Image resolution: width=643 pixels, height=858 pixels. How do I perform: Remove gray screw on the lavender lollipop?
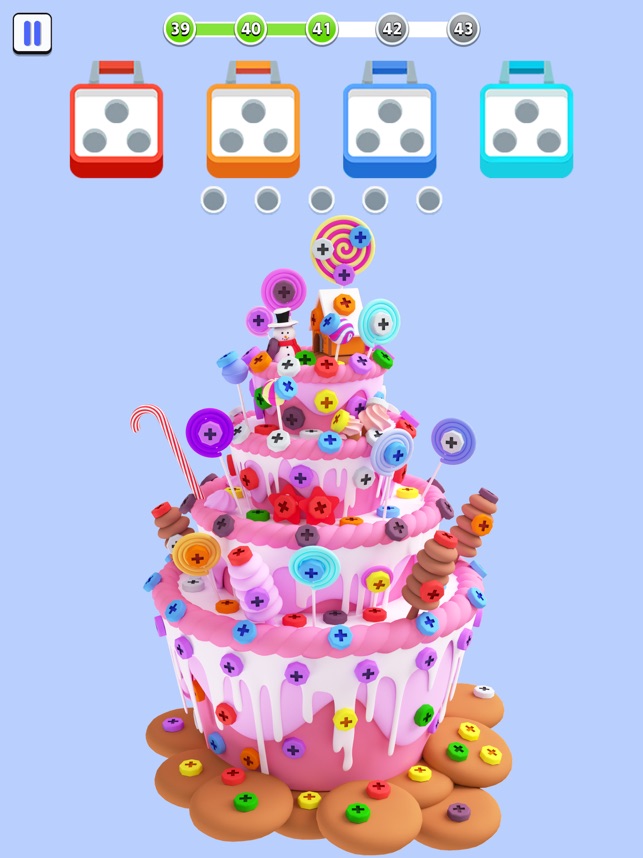click(452, 441)
